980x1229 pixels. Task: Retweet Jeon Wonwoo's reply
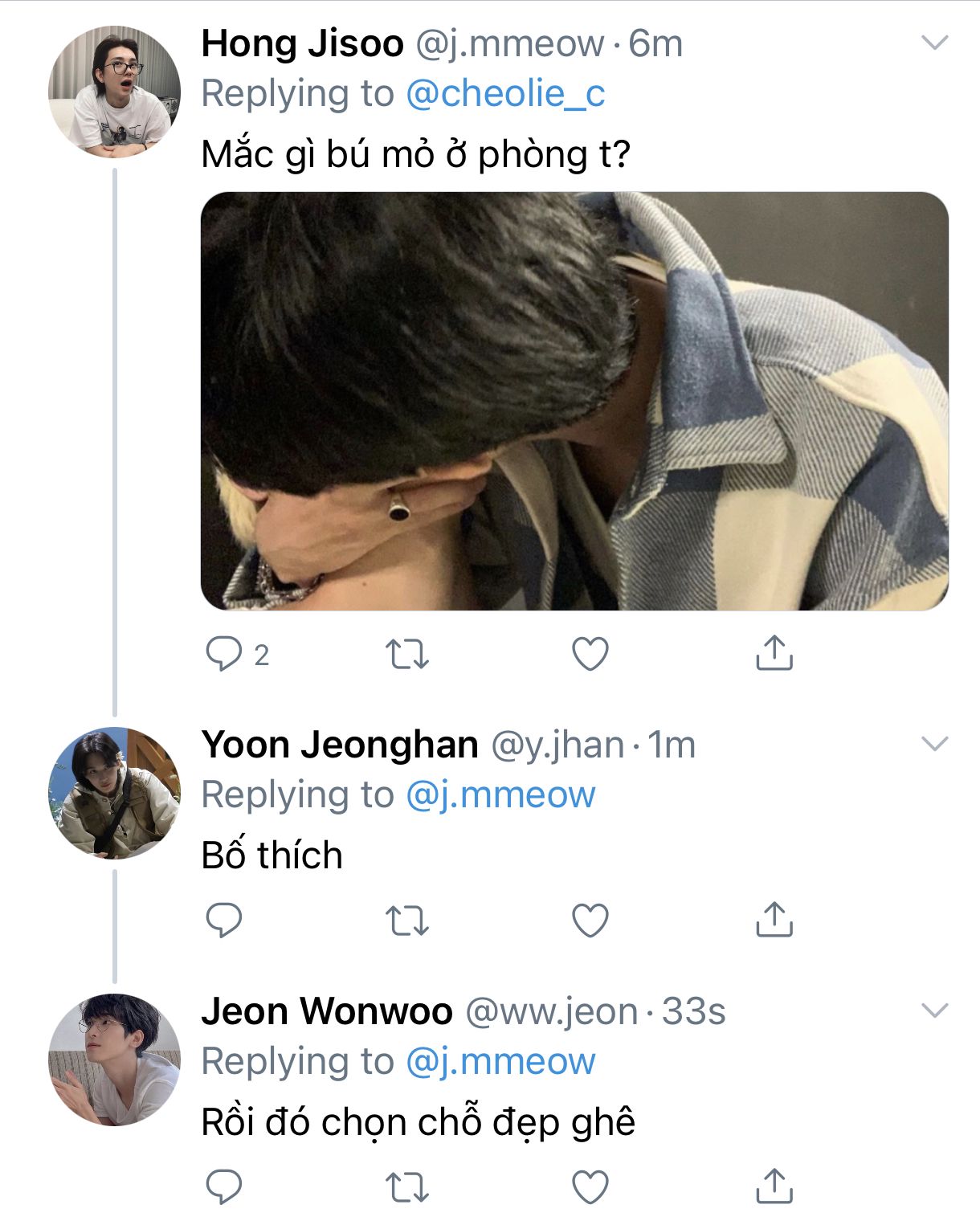point(407,1187)
